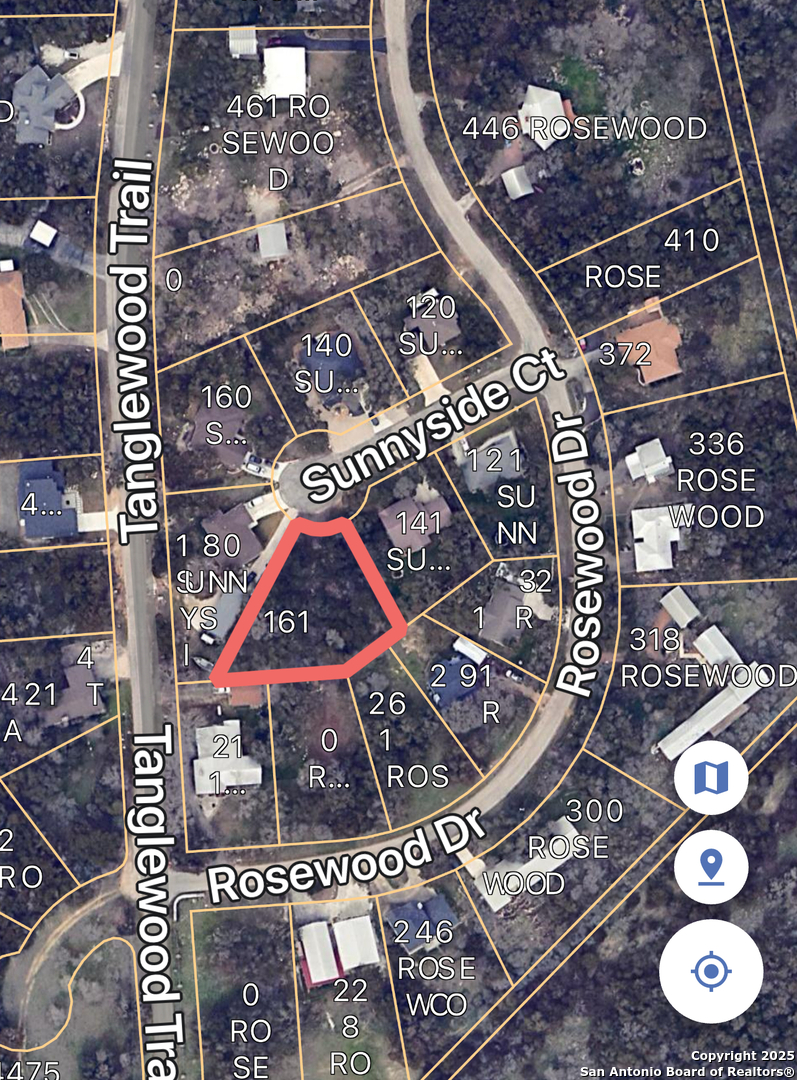
Task: Open the map layers button
Action: click(711, 777)
